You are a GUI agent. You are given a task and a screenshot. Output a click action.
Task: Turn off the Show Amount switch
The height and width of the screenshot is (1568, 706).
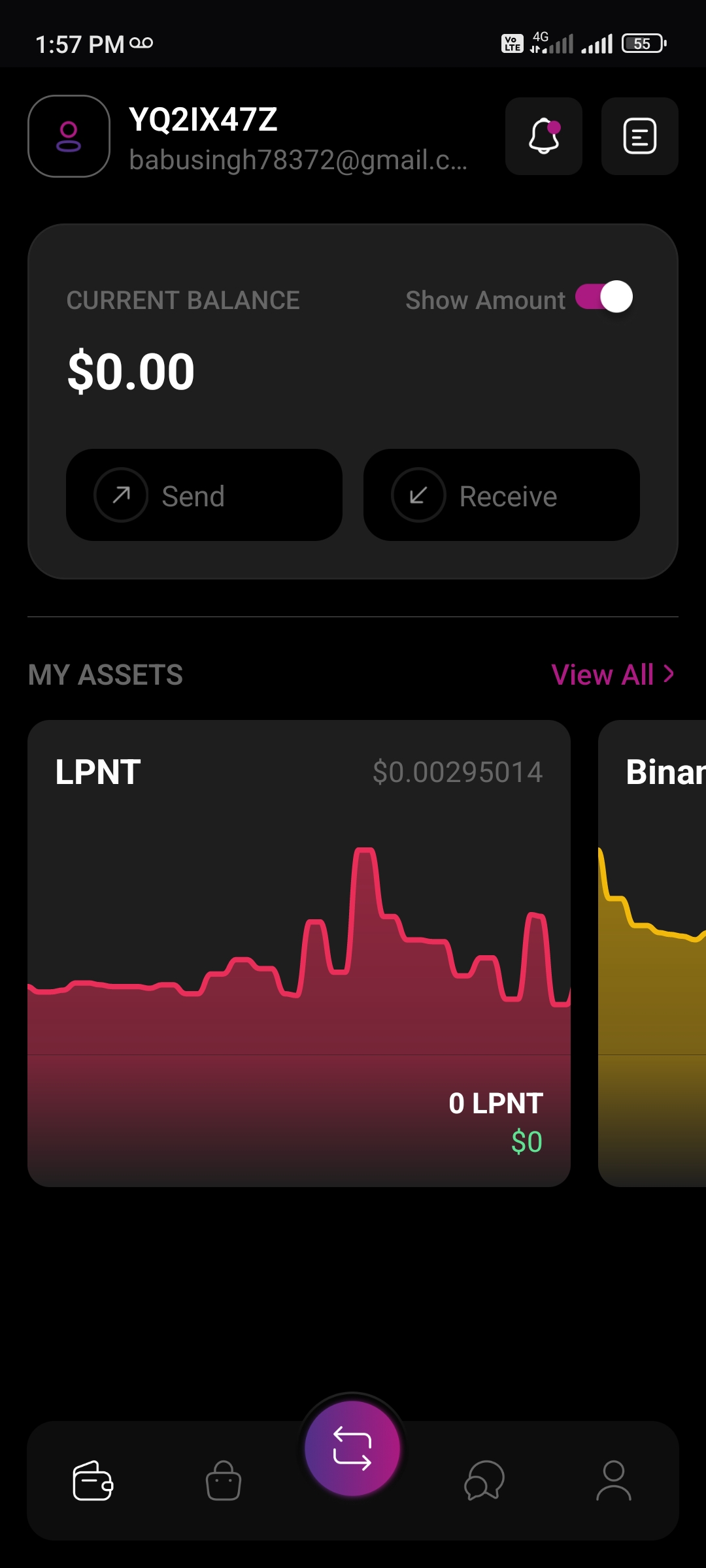point(604,297)
